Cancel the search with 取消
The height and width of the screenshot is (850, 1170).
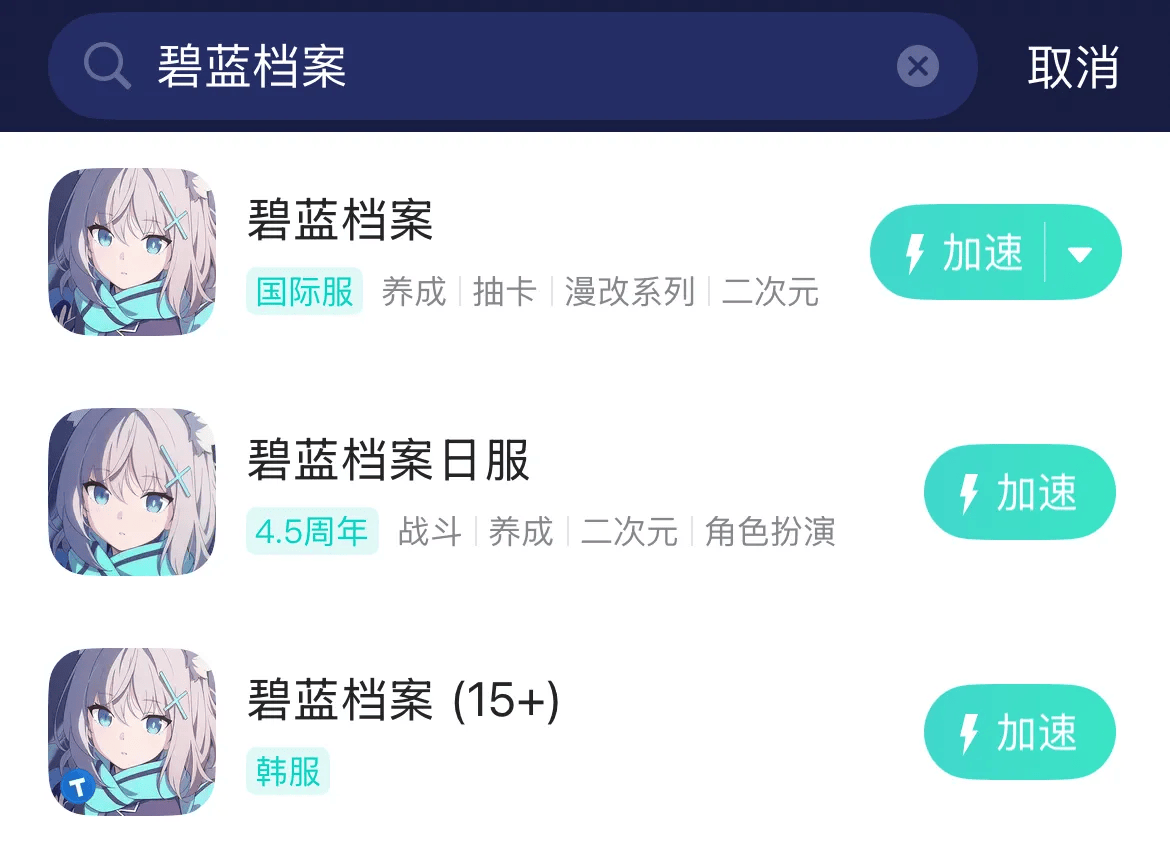click(x=1073, y=67)
